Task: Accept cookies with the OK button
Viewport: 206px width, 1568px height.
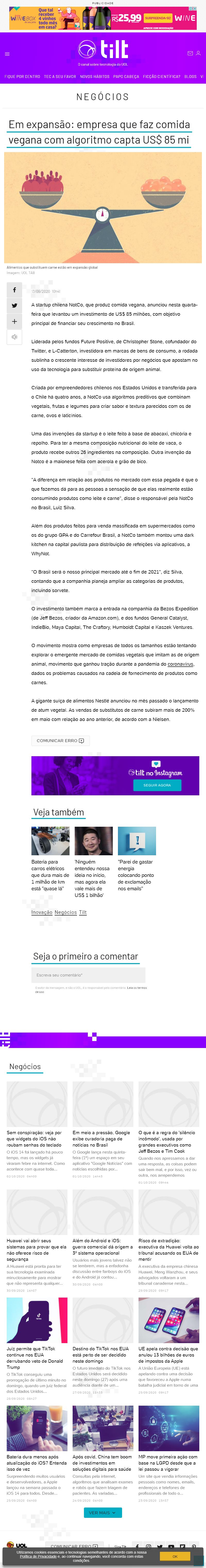Action: tap(174, 1556)
